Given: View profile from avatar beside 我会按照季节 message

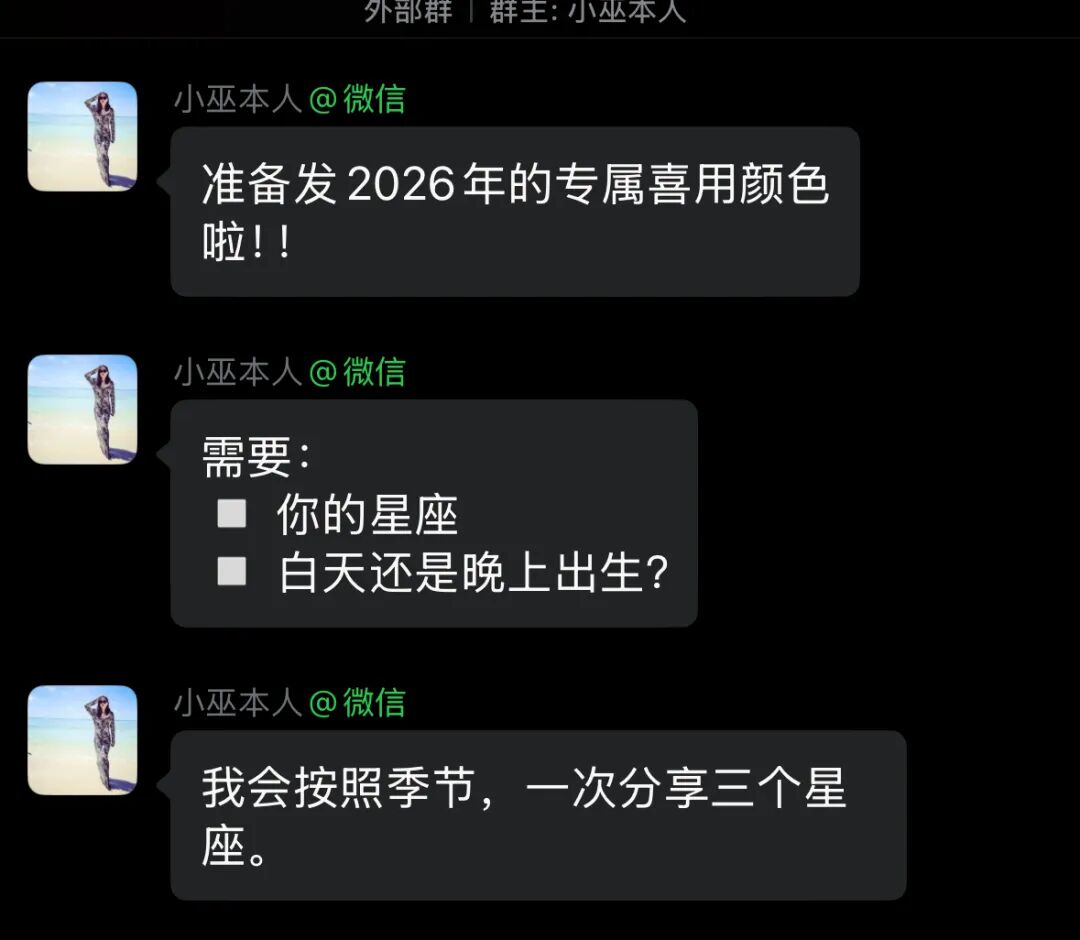Looking at the screenshot, I should [82, 740].
